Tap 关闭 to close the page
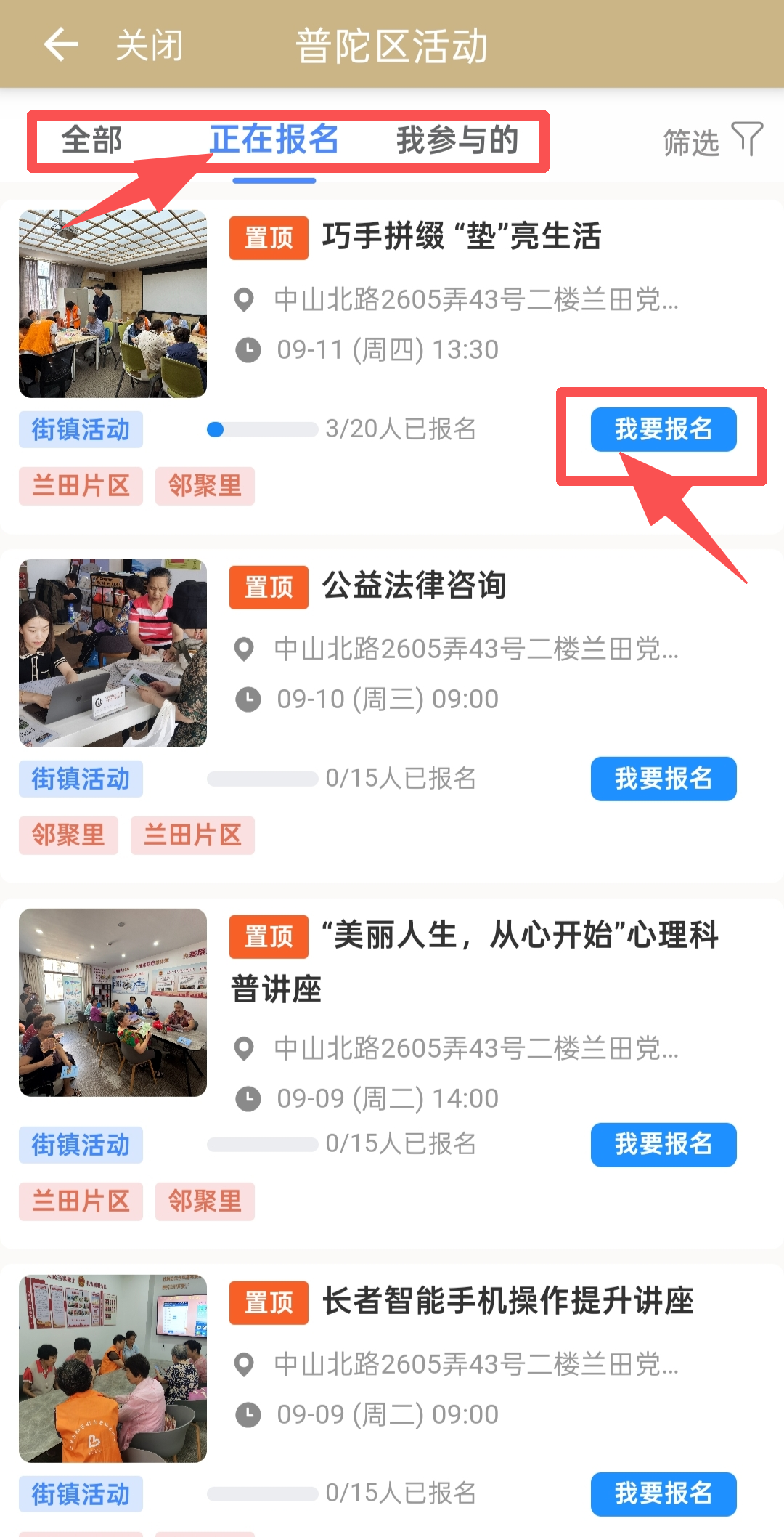Viewport: 784px width, 1537px height. click(x=149, y=45)
